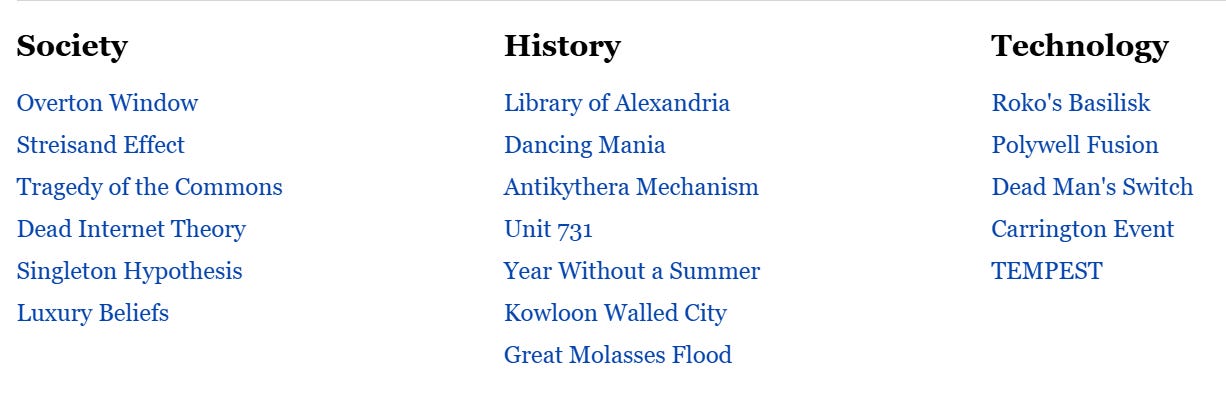This screenshot has width=1226, height=407.
Task: Tap the TEMPEST link
Action: [1047, 271]
